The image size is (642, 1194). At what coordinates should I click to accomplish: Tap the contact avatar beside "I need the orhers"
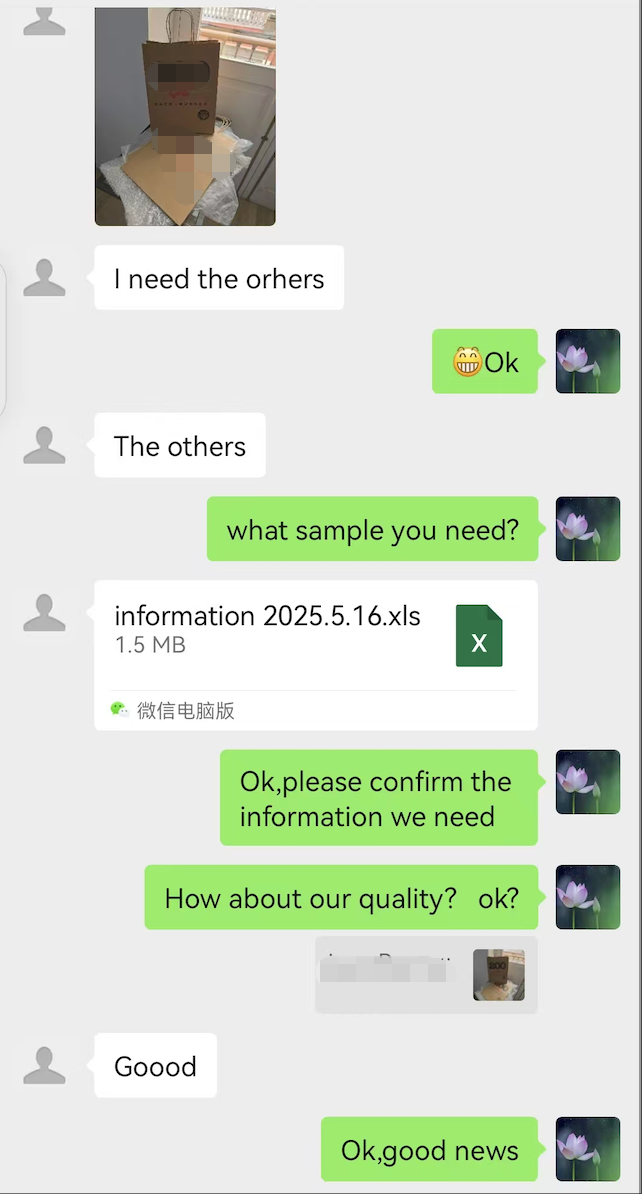44,278
